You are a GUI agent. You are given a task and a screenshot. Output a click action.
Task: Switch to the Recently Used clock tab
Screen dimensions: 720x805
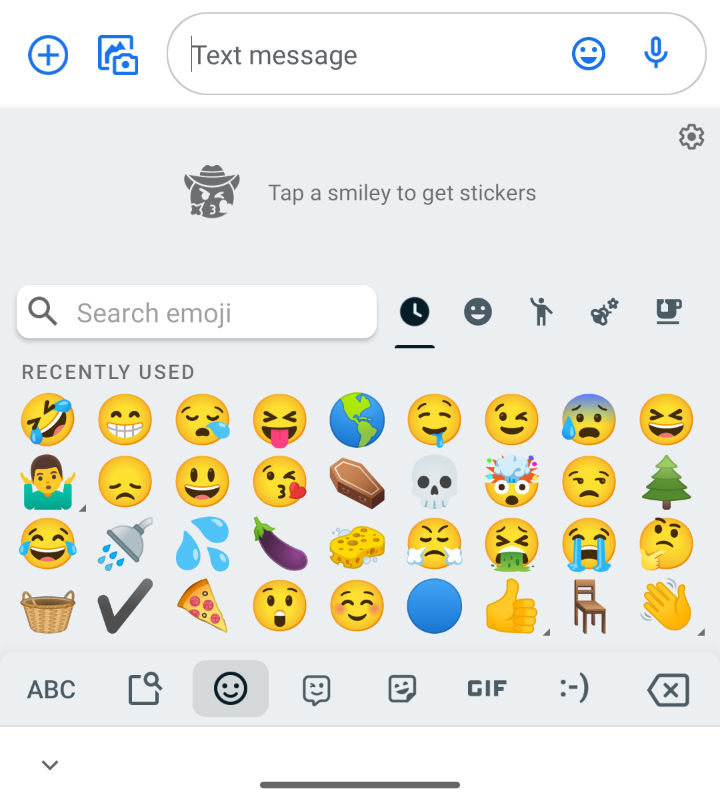414,311
